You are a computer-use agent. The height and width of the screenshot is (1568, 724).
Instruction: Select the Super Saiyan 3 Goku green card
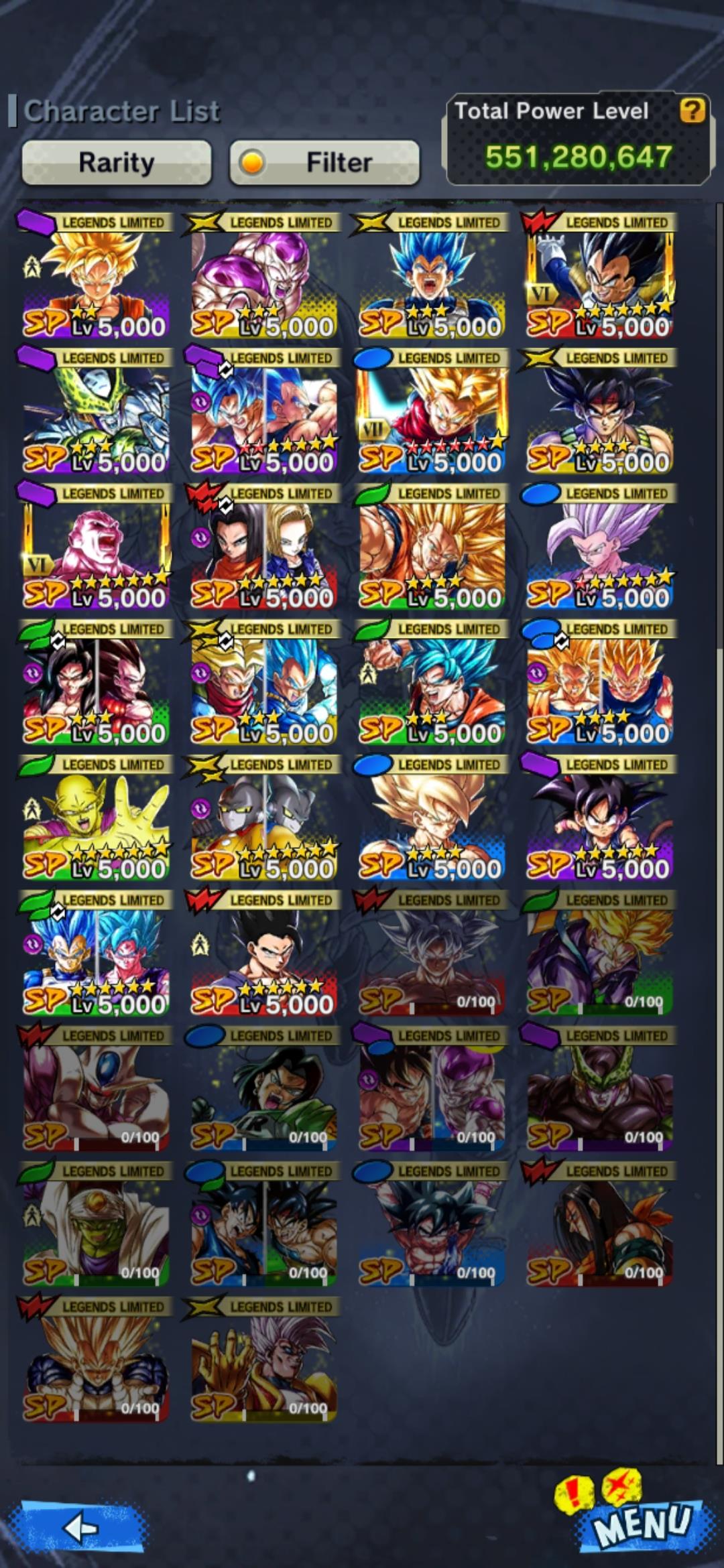tap(431, 546)
